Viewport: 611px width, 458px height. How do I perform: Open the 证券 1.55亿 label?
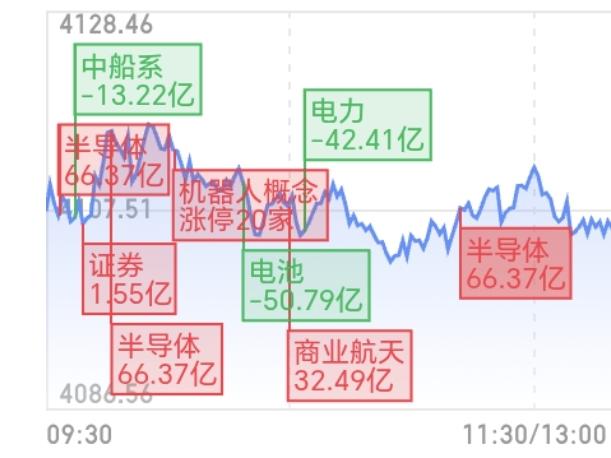tap(129, 280)
